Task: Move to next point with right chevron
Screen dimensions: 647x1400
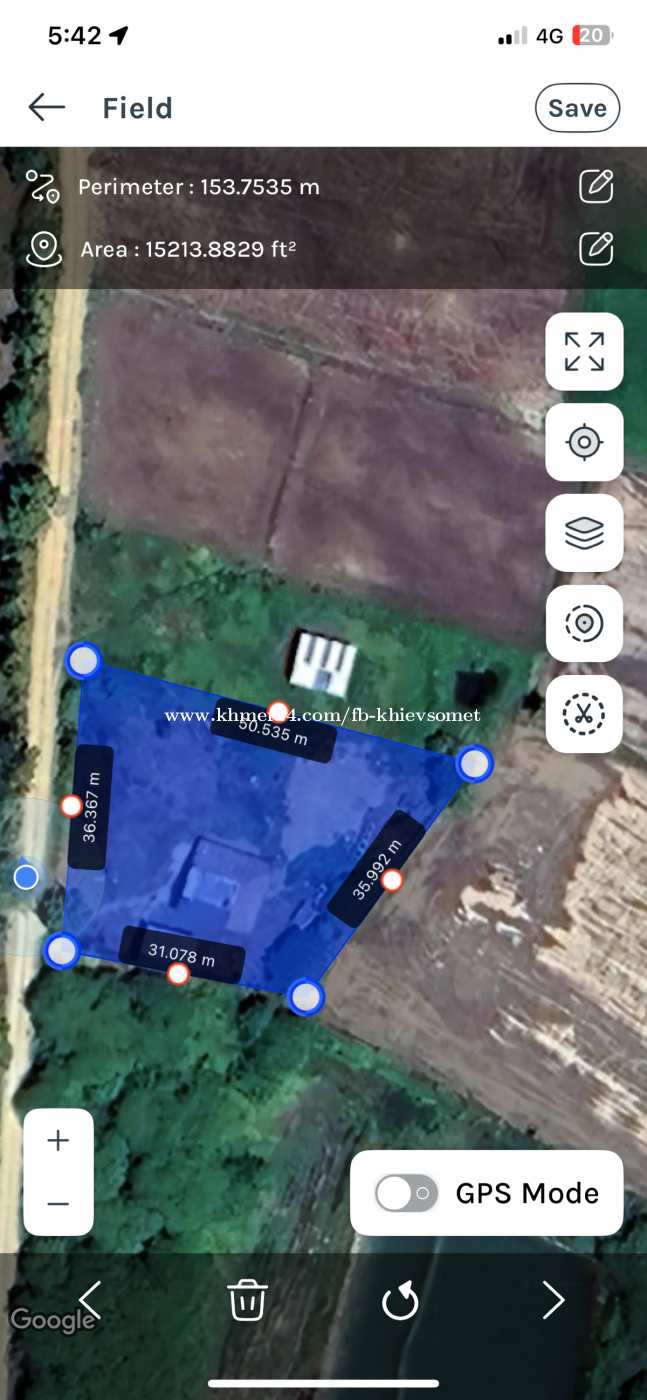Action: point(553,1300)
